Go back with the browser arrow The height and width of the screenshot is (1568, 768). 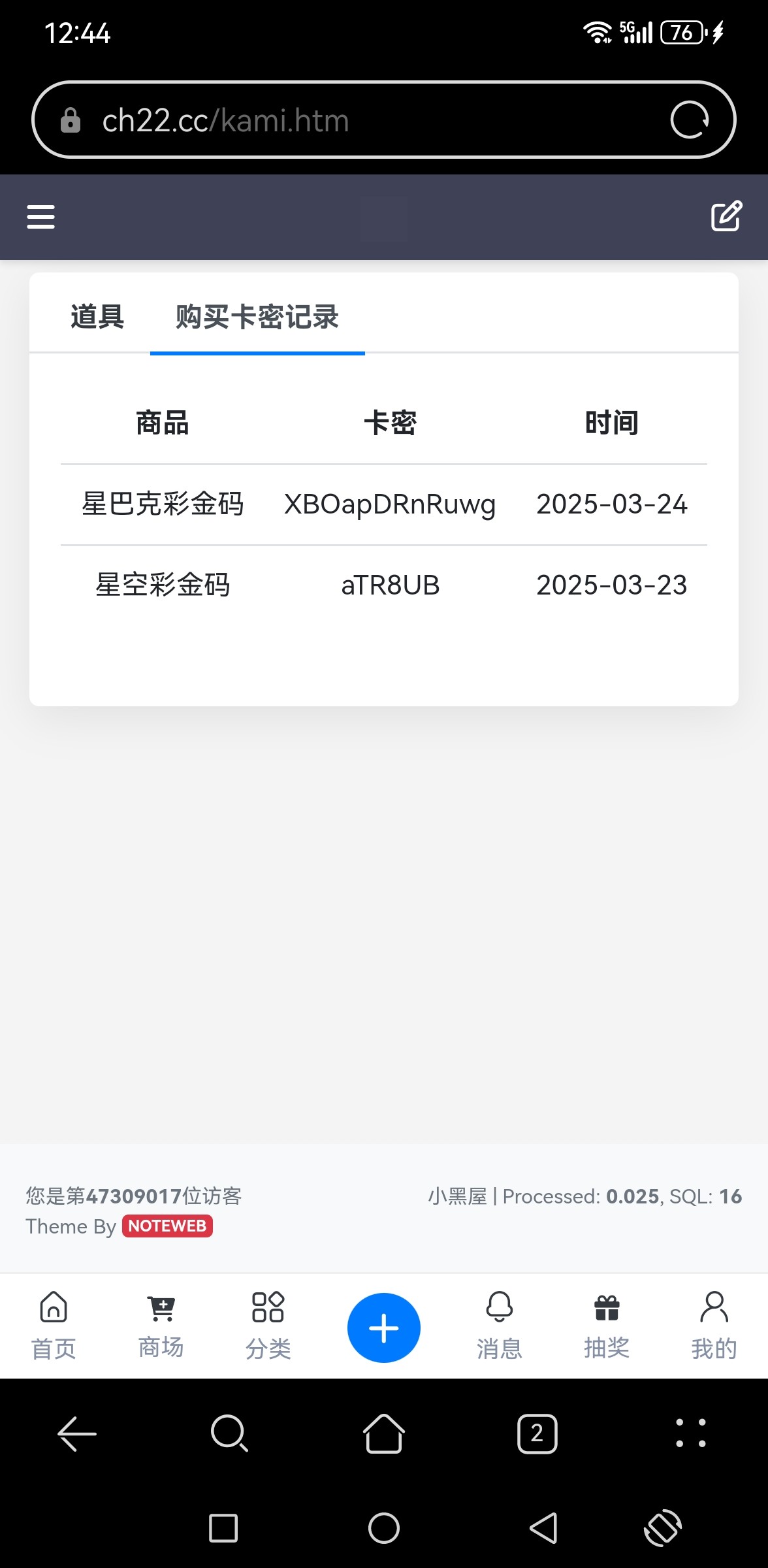pos(77,1433)
